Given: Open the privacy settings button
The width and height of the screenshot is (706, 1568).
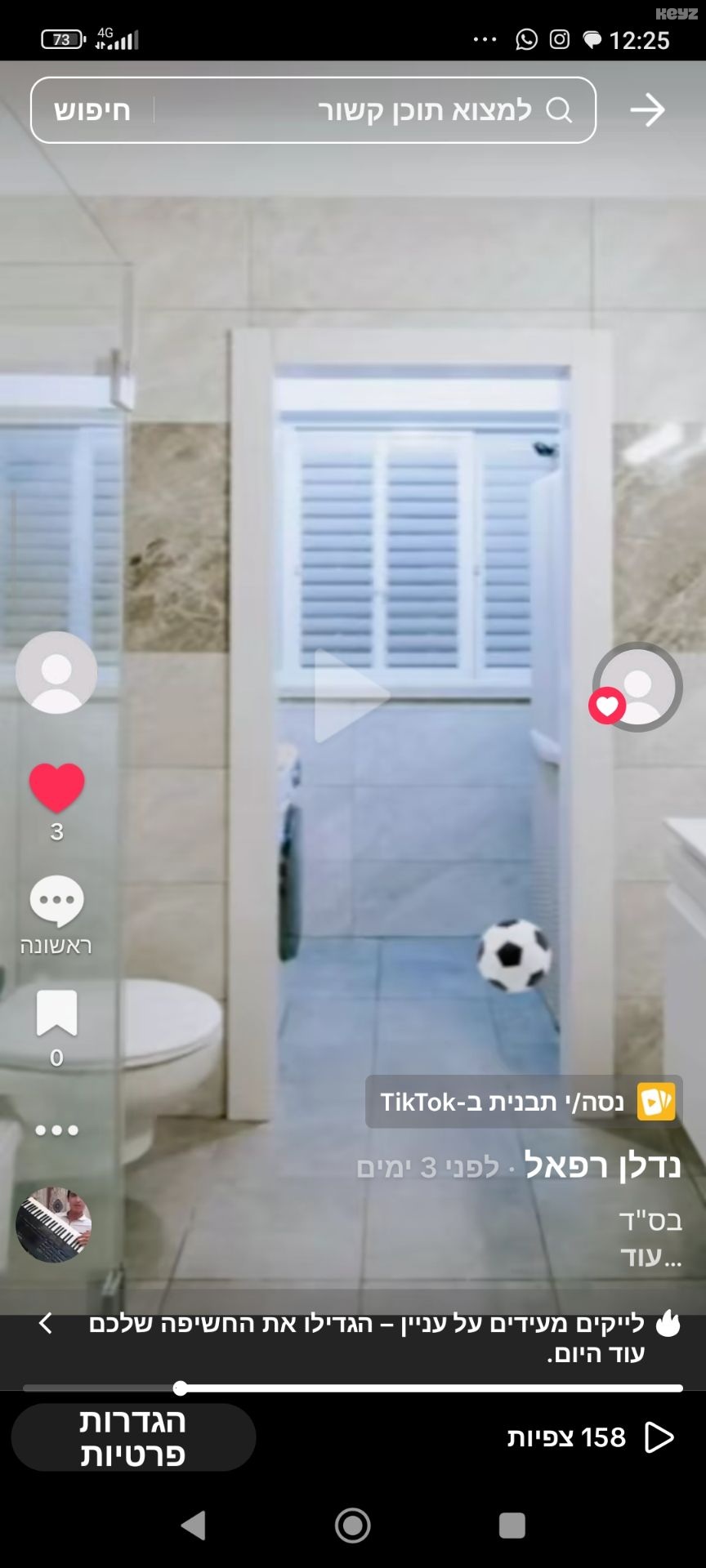Looking at the screenshot, I should (x=133, y=1437).
